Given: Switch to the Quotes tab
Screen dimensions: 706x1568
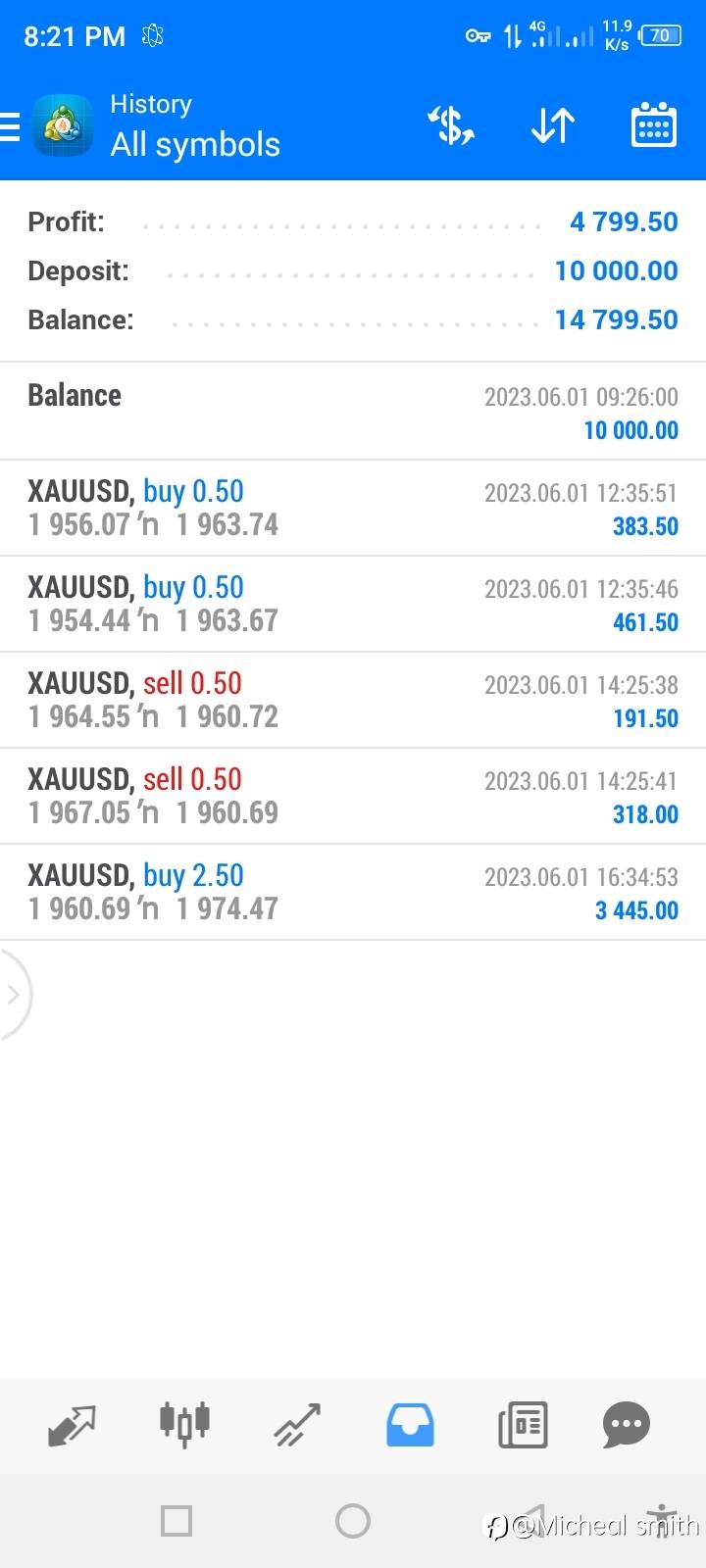Looking at the screenshot, I should [72, 1425].
